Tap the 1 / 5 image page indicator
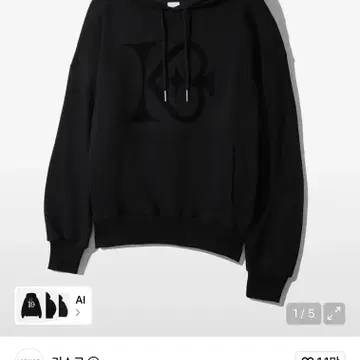The height and width of the screenshot is (360, 360). click(x=304, y=313)
